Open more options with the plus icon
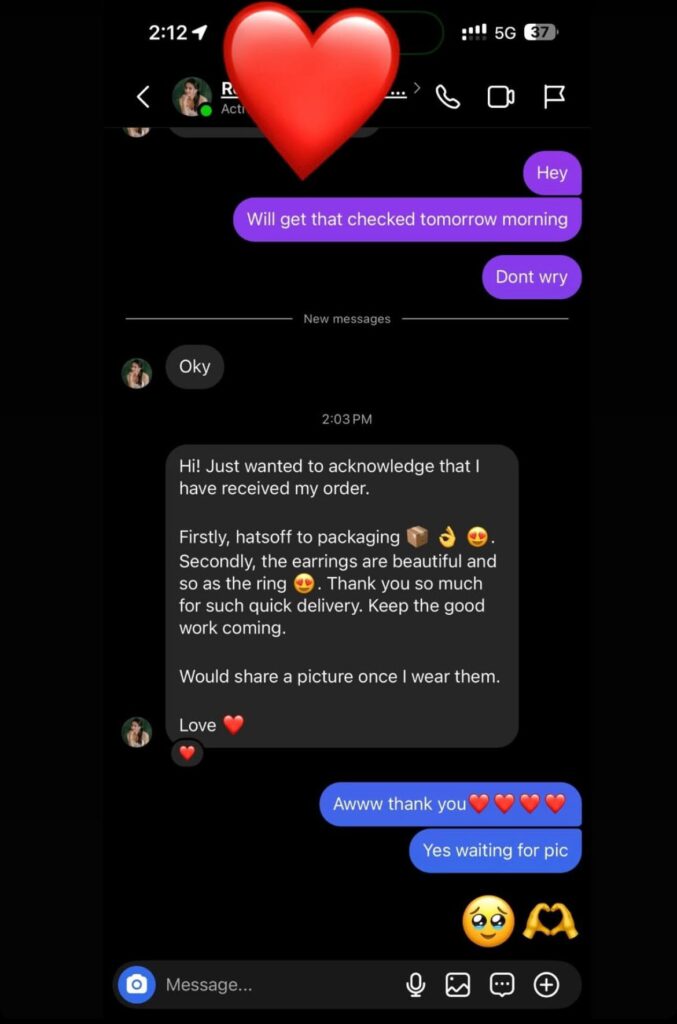 (546, 985)
